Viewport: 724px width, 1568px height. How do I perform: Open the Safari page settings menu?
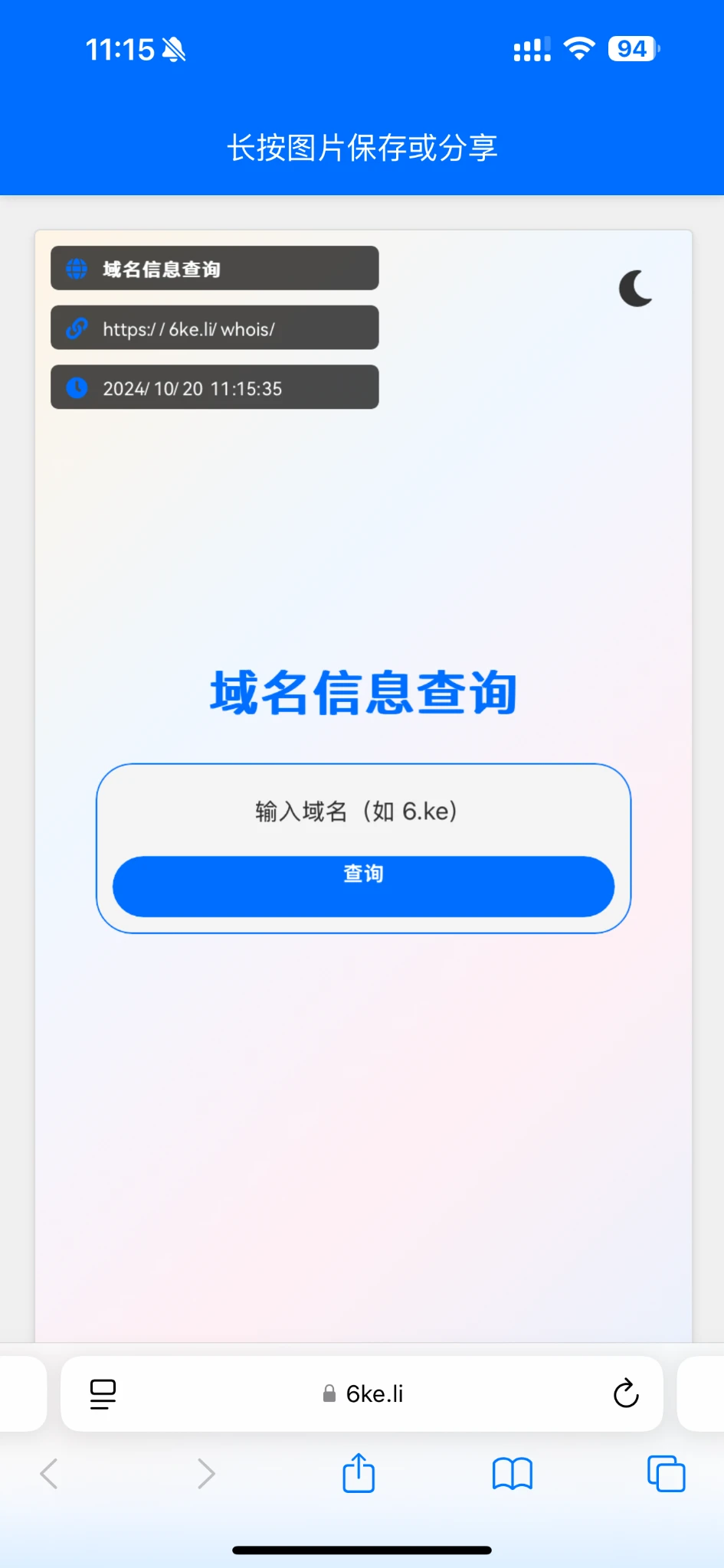[103, 1394]
